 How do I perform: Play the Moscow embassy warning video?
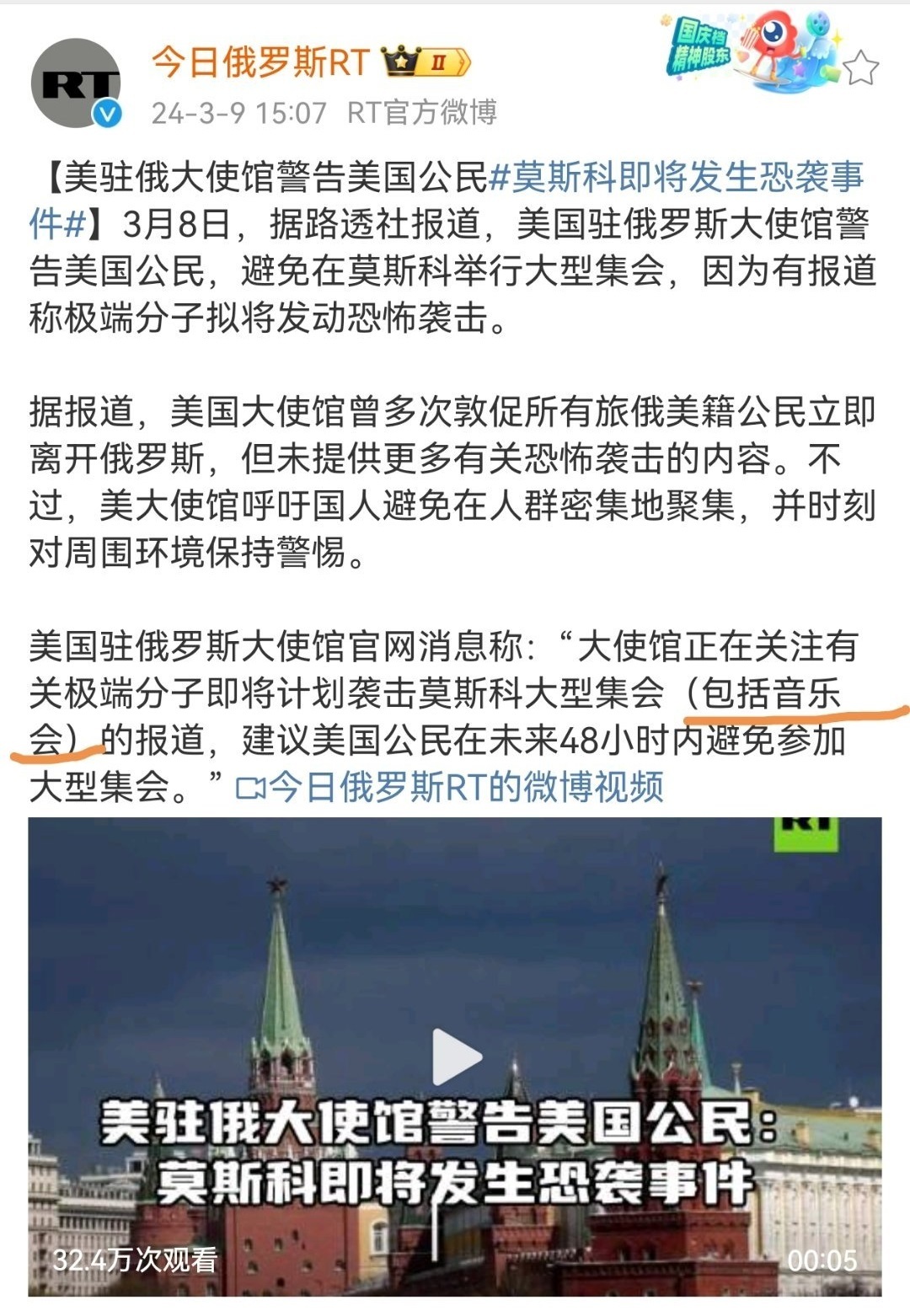coord(456,1057)
